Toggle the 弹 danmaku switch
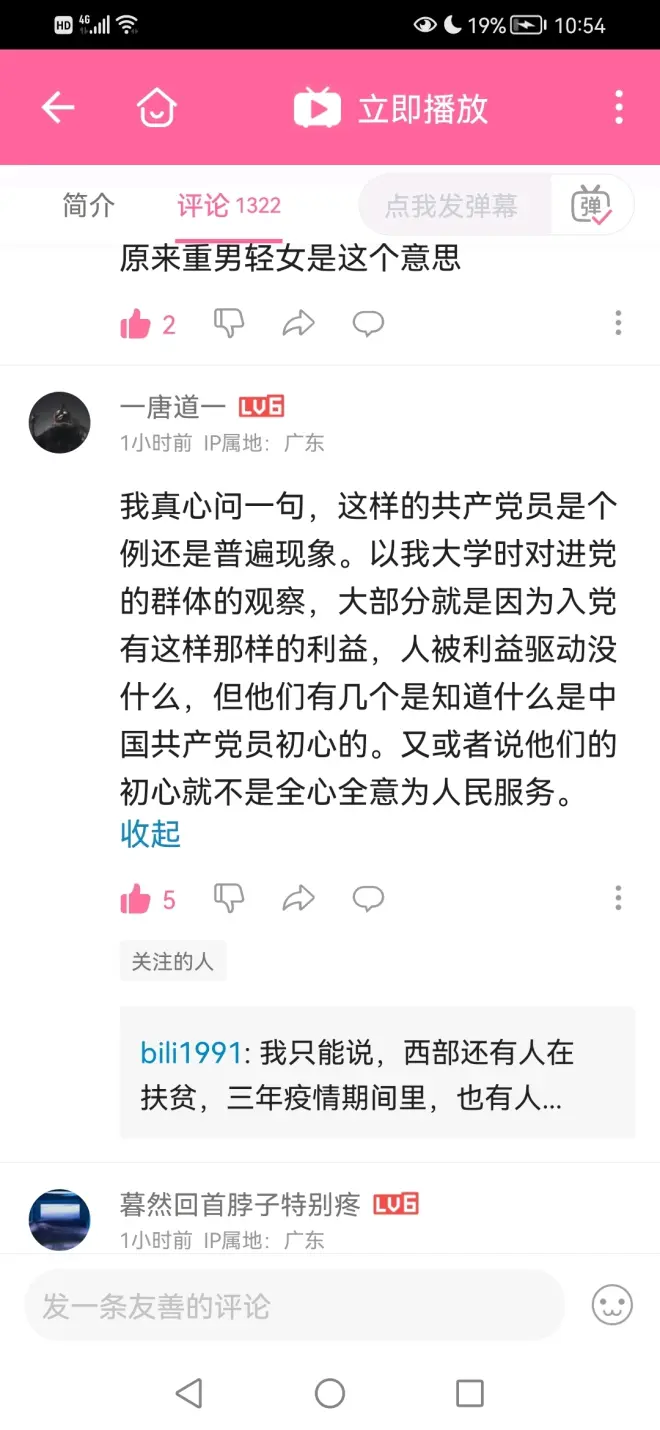This screenshot has height=1430, width=660. (x=591, y=206)
